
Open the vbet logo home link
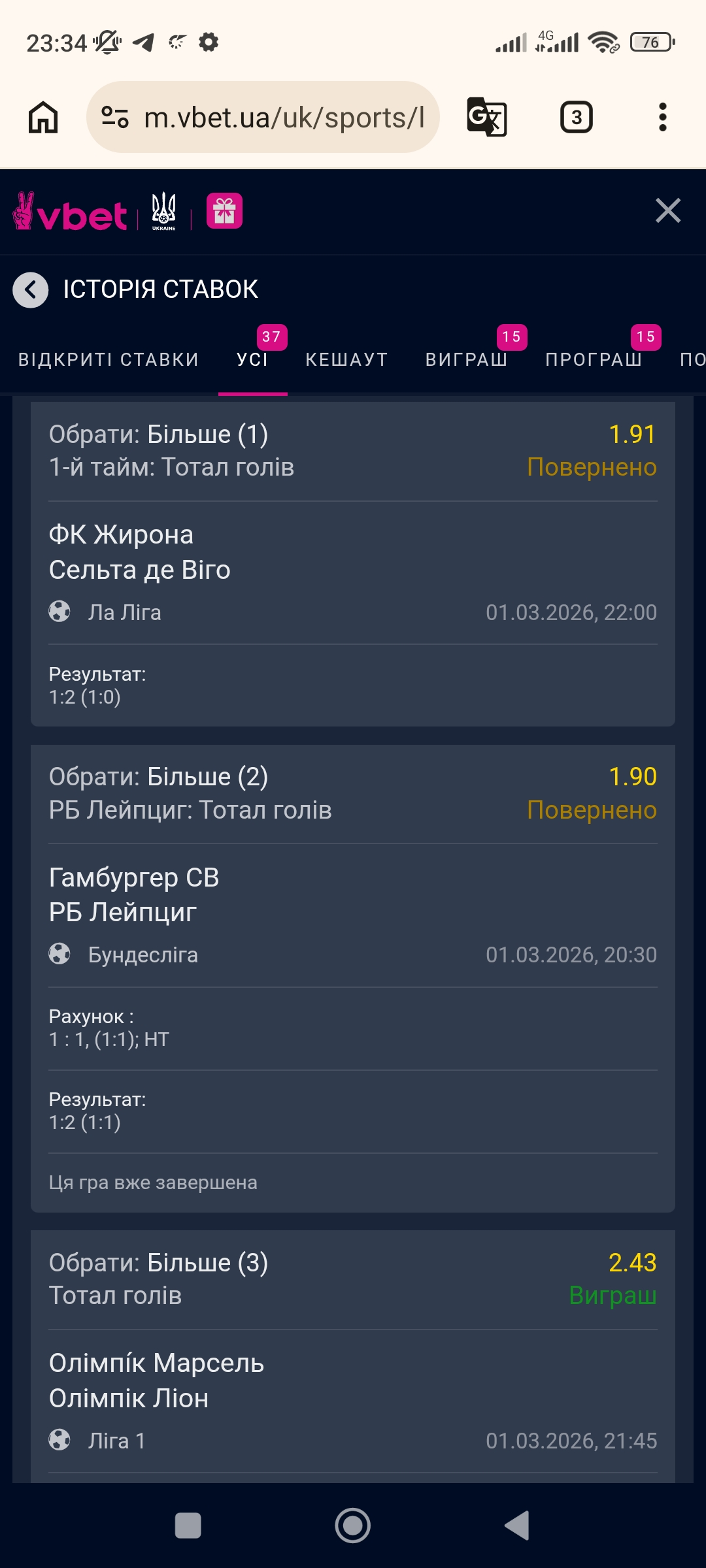point(71,212)
